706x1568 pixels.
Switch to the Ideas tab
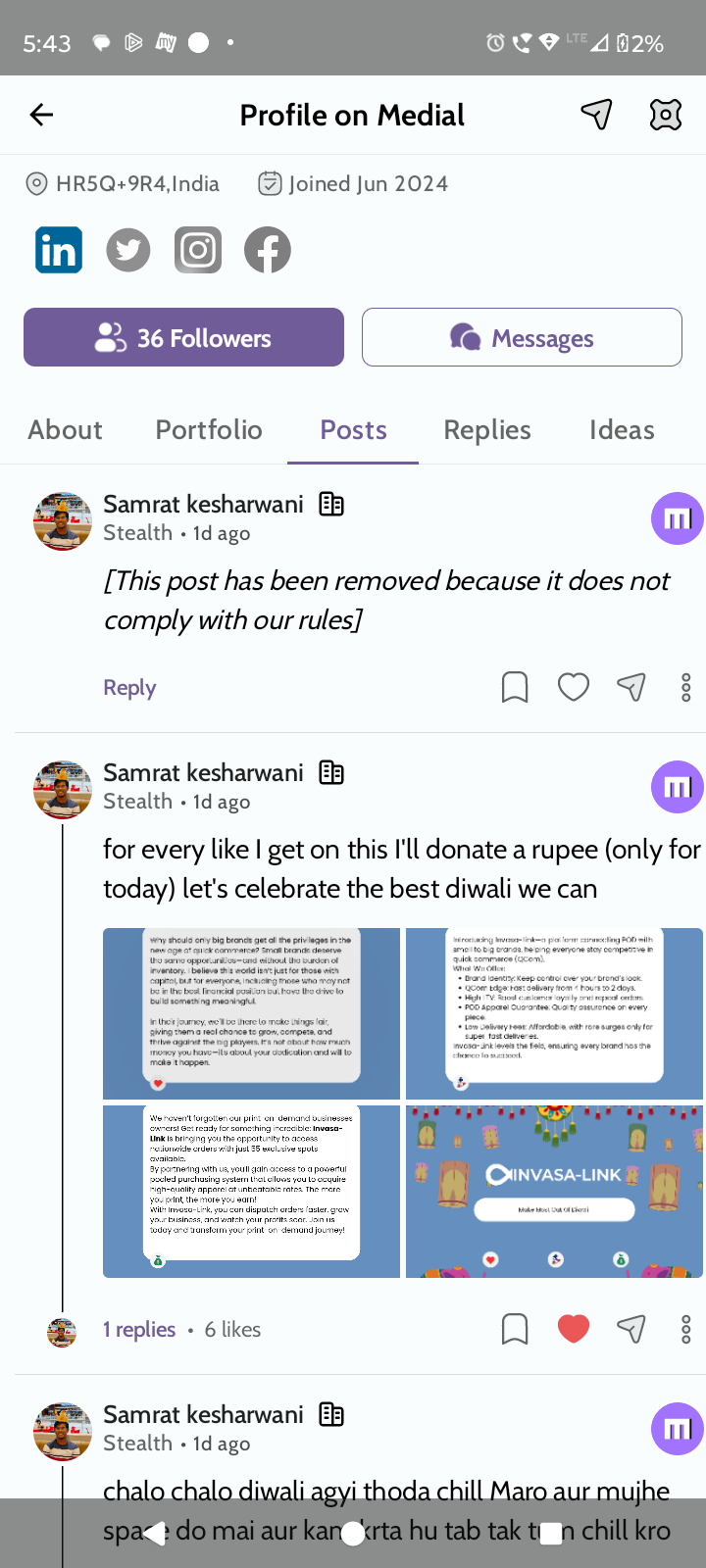coord(622,430)
